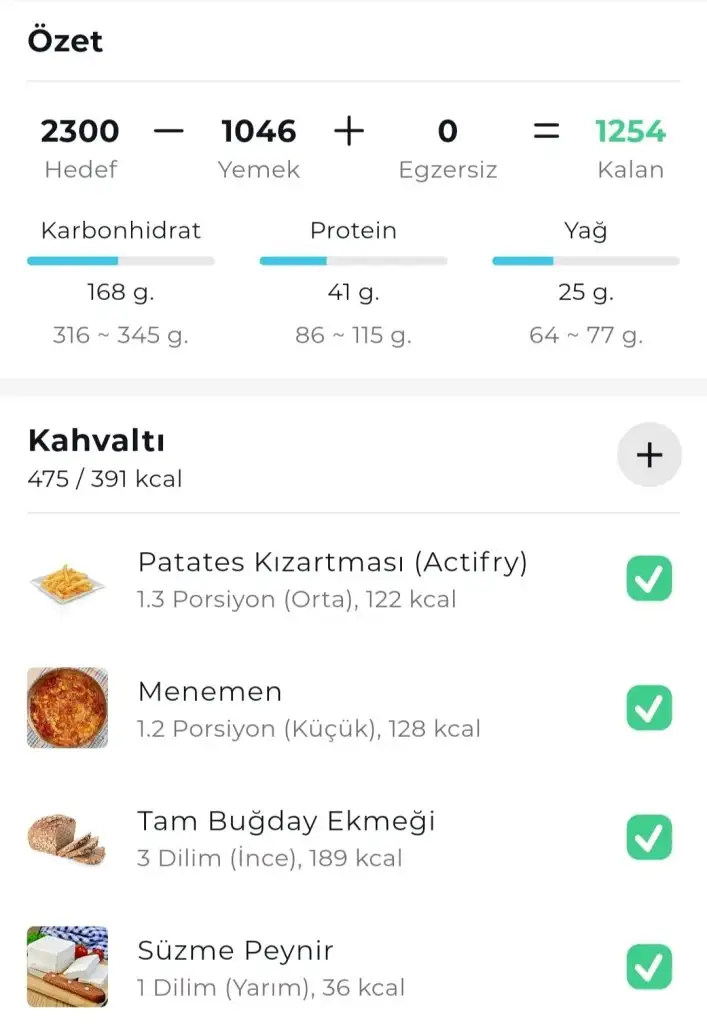Select the Süzme Peynir row
Screen dimensions: 707x1024
tap(270, 967)
